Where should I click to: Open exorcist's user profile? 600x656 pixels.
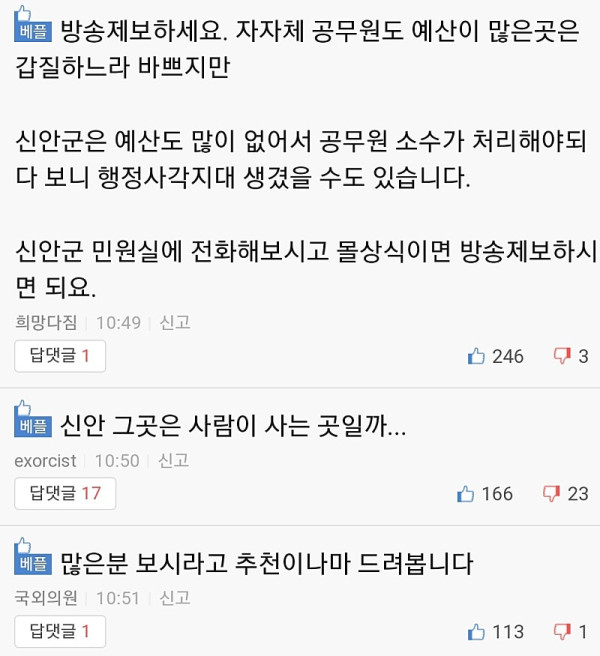click(48, 460)
